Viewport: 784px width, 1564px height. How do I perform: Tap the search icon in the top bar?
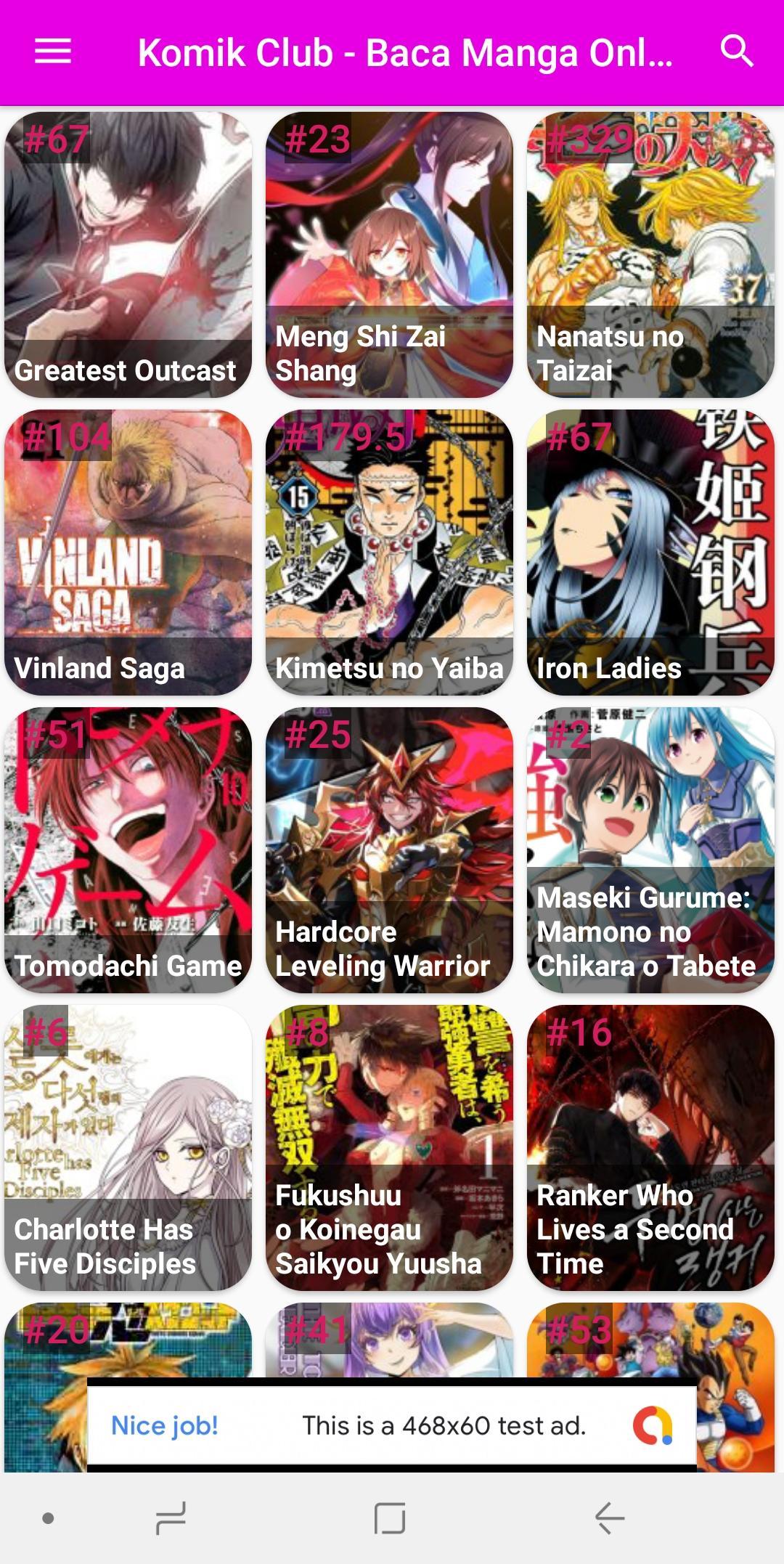[736, 51]
